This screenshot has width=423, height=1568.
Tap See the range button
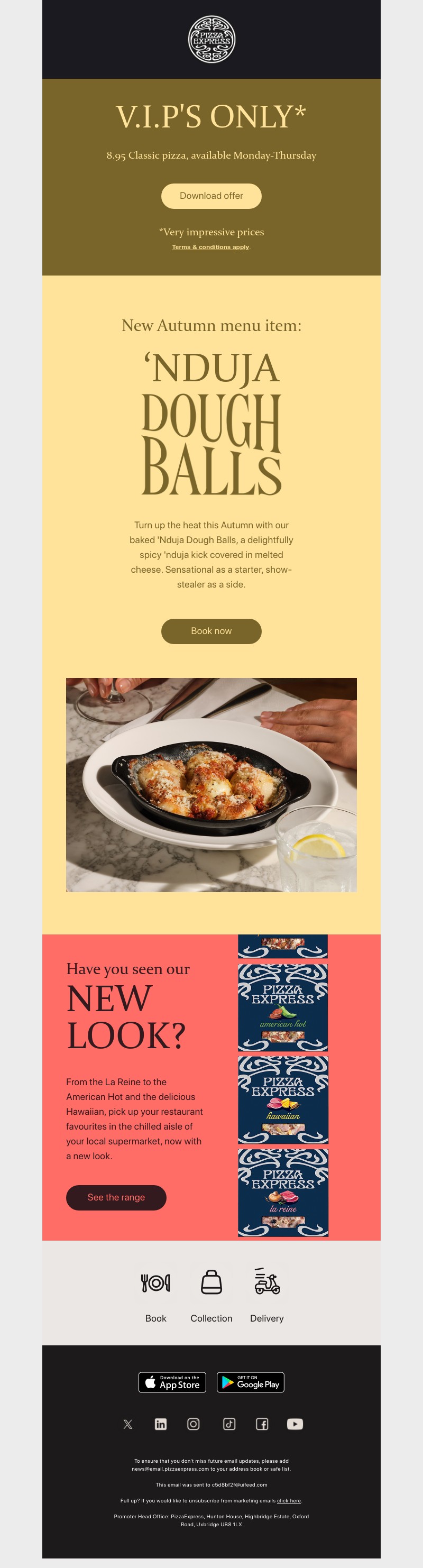point(116,1197)
